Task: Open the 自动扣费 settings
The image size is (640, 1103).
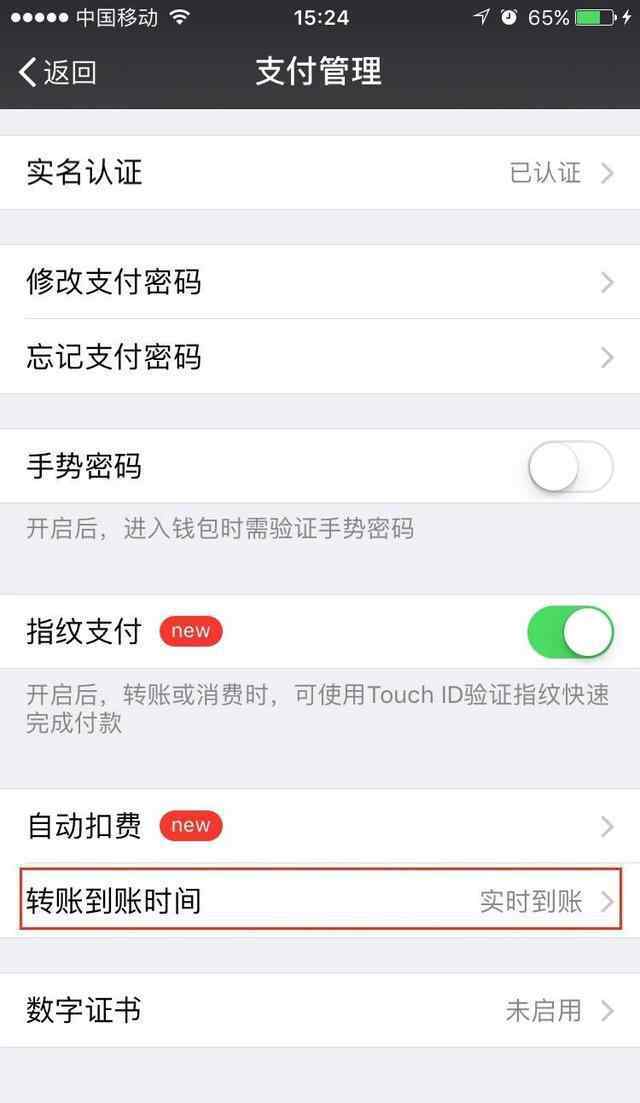Action: coord(320,826)
